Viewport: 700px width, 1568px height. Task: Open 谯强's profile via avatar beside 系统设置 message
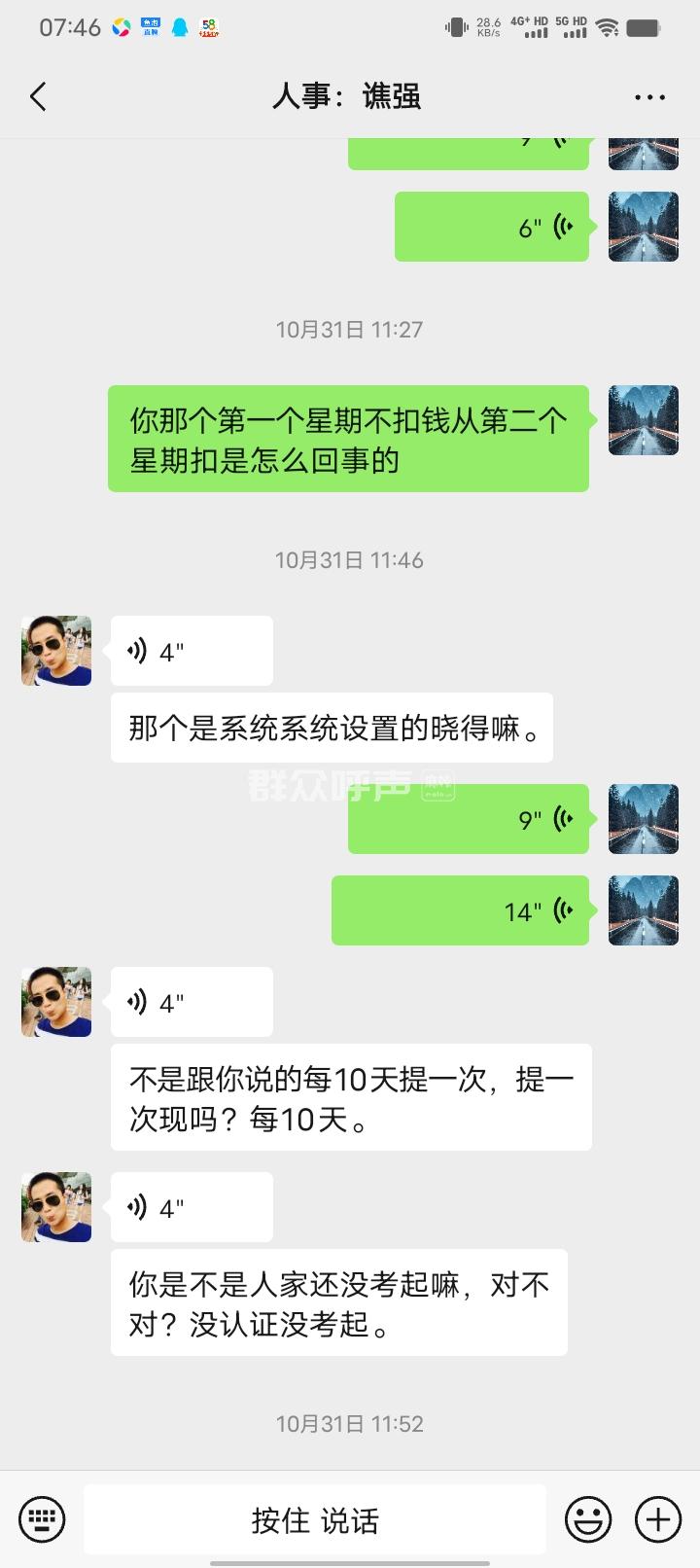pyautogui.click(x=56, y=651)
